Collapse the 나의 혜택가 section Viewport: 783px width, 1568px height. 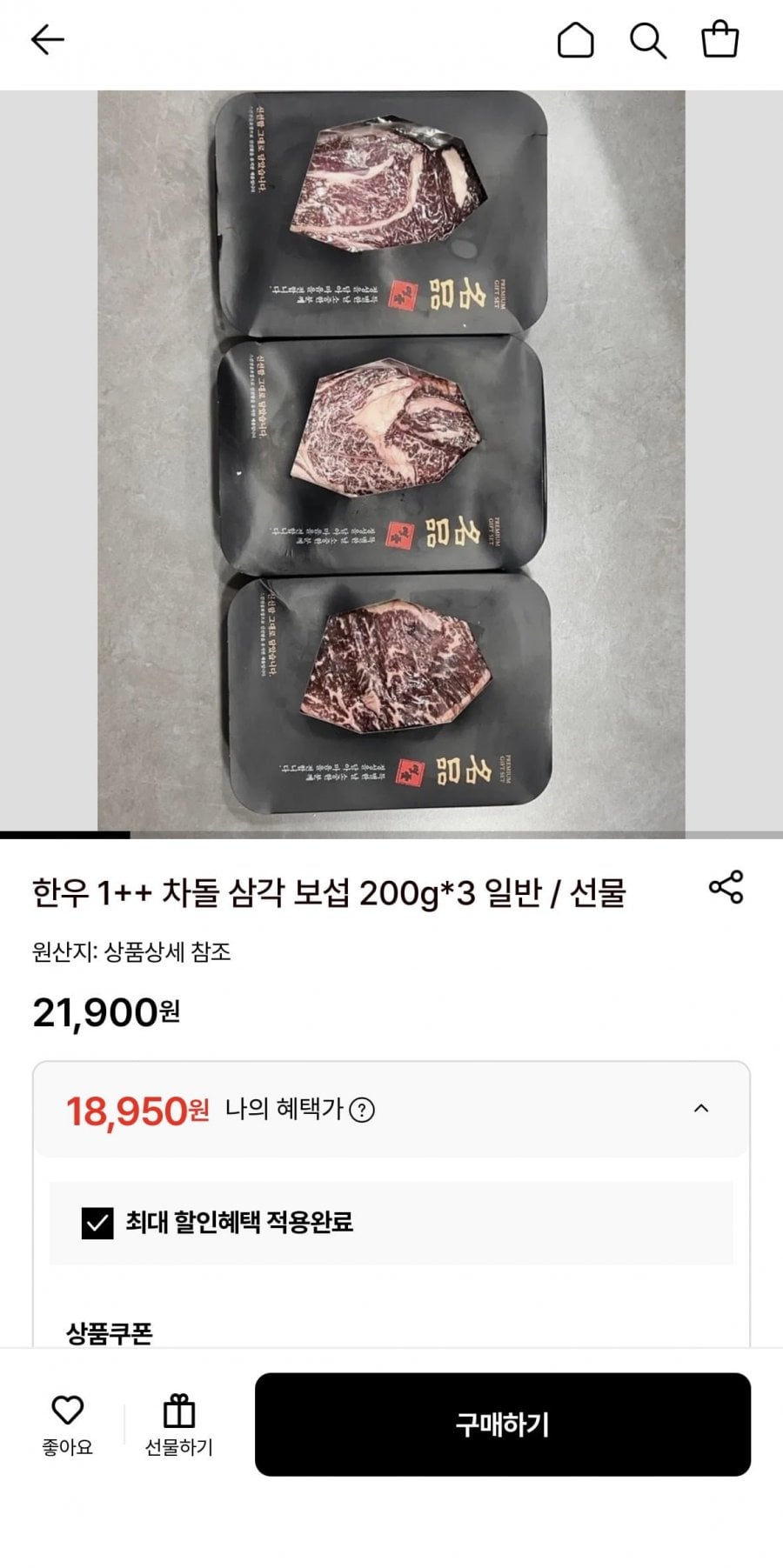700,1109
